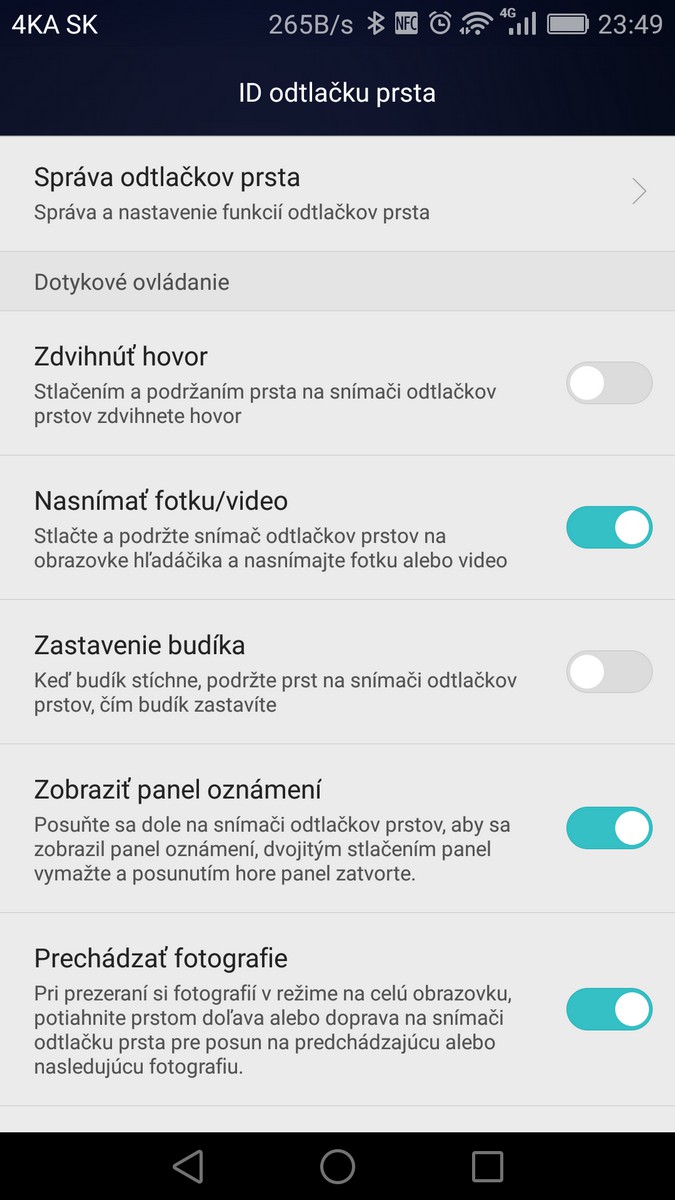Image resolution: width=675 pixels, height=1200 pixels.
Task: Enable the Zdvihnúť hovor switch
Action: (609, 383)
